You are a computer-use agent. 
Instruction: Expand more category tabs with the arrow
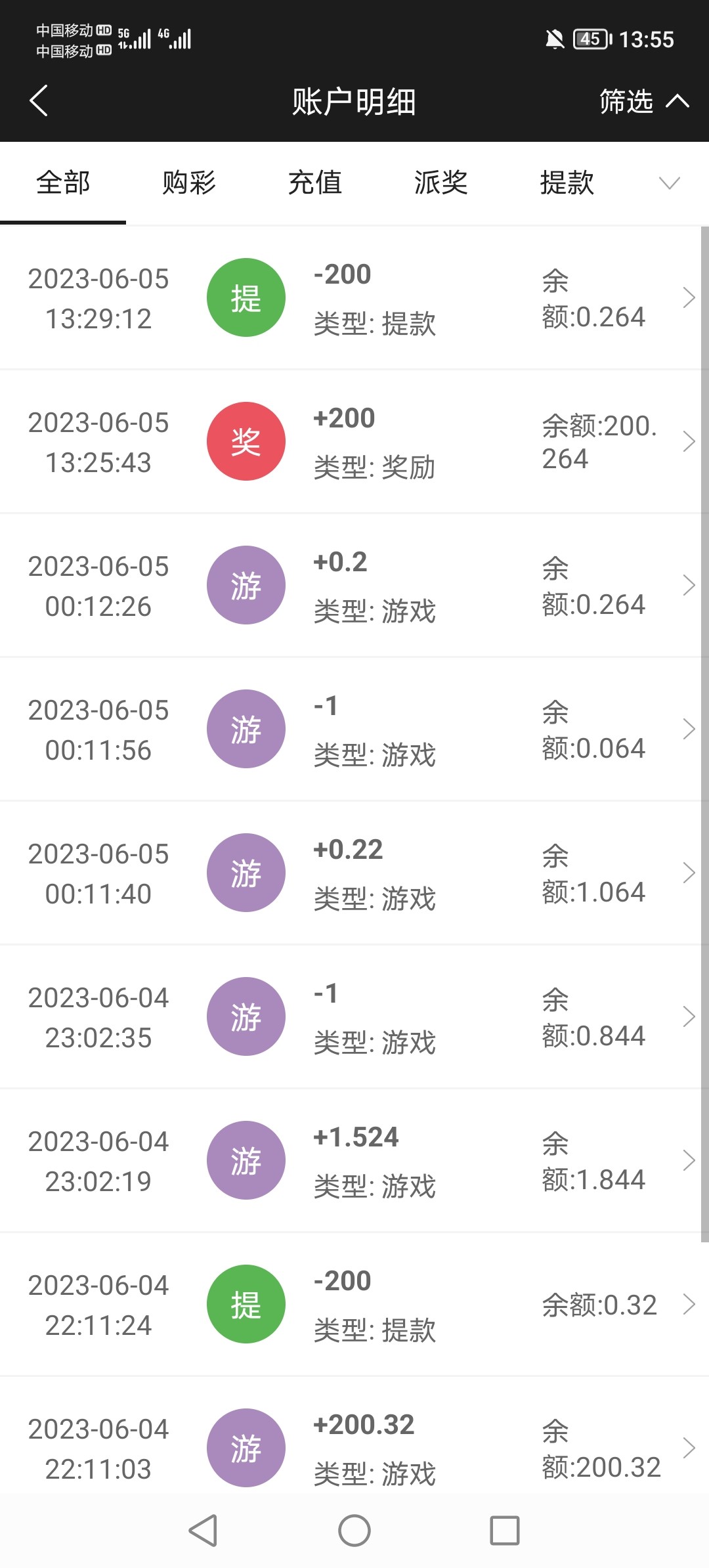pyautogui.click(x=669, y=183)
